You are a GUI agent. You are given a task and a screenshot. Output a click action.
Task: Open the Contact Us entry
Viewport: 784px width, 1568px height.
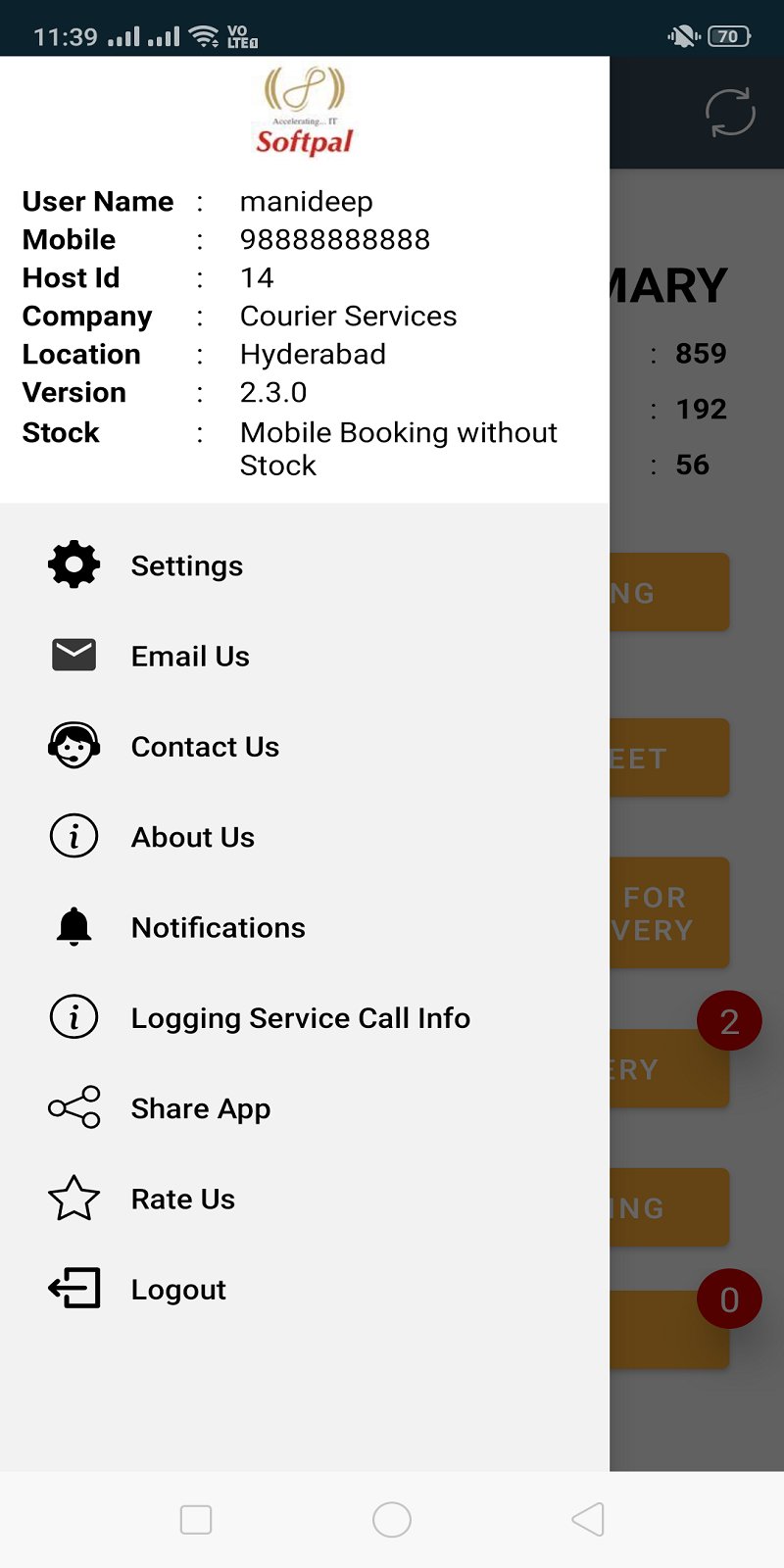205,747
